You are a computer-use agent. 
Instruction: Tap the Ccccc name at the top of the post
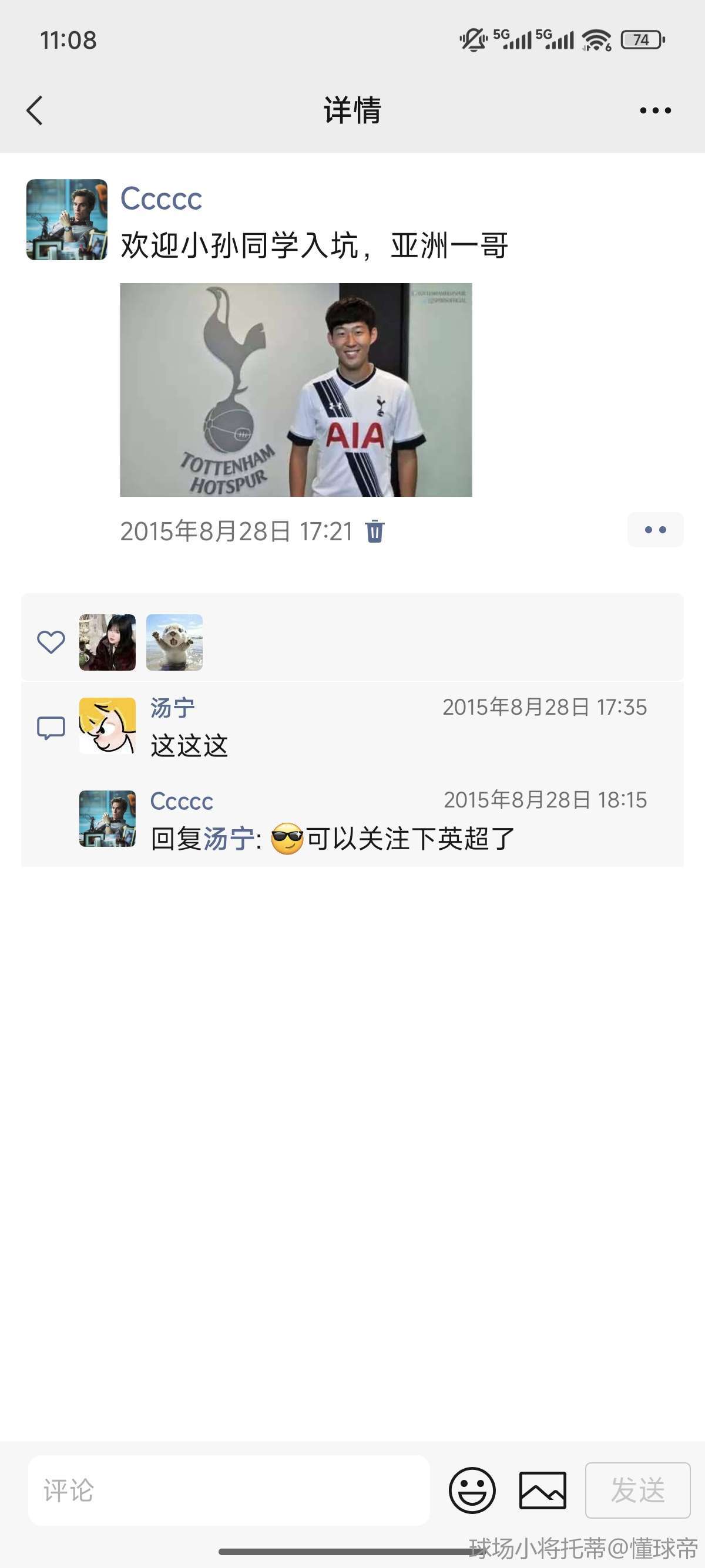coord(161,198)
